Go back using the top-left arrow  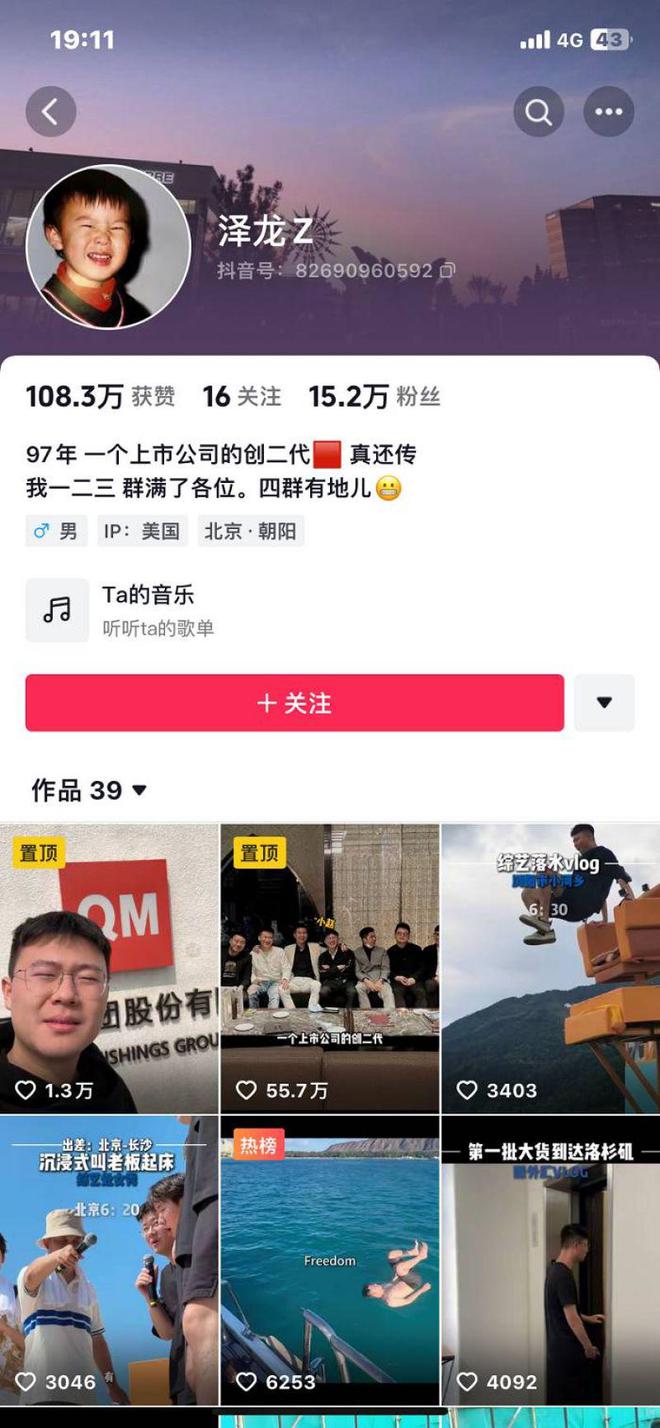(51, 111)
